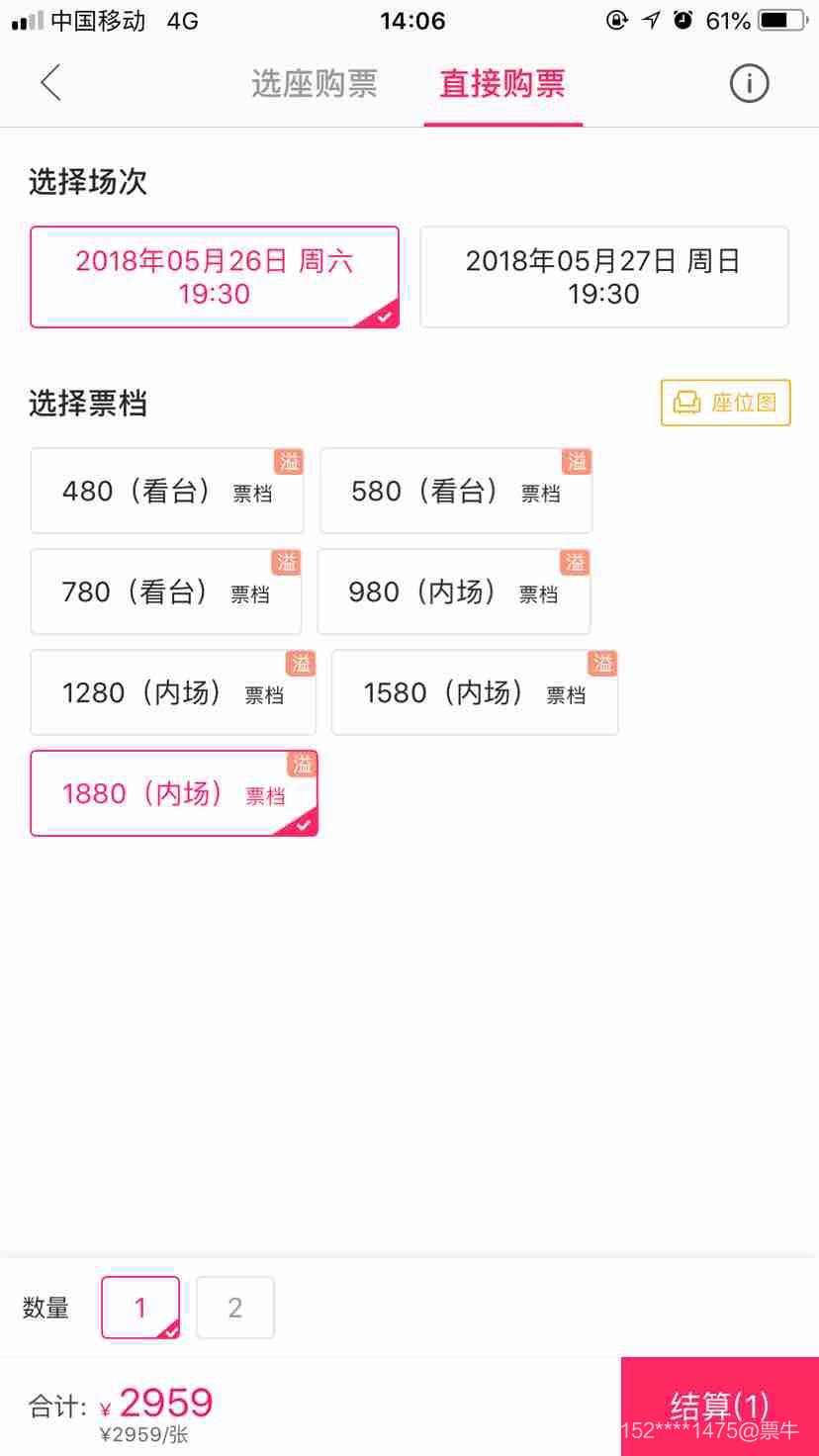
Task: Open the 座位图 seat map
Action: pyautogui.click(x=725, y=403)
